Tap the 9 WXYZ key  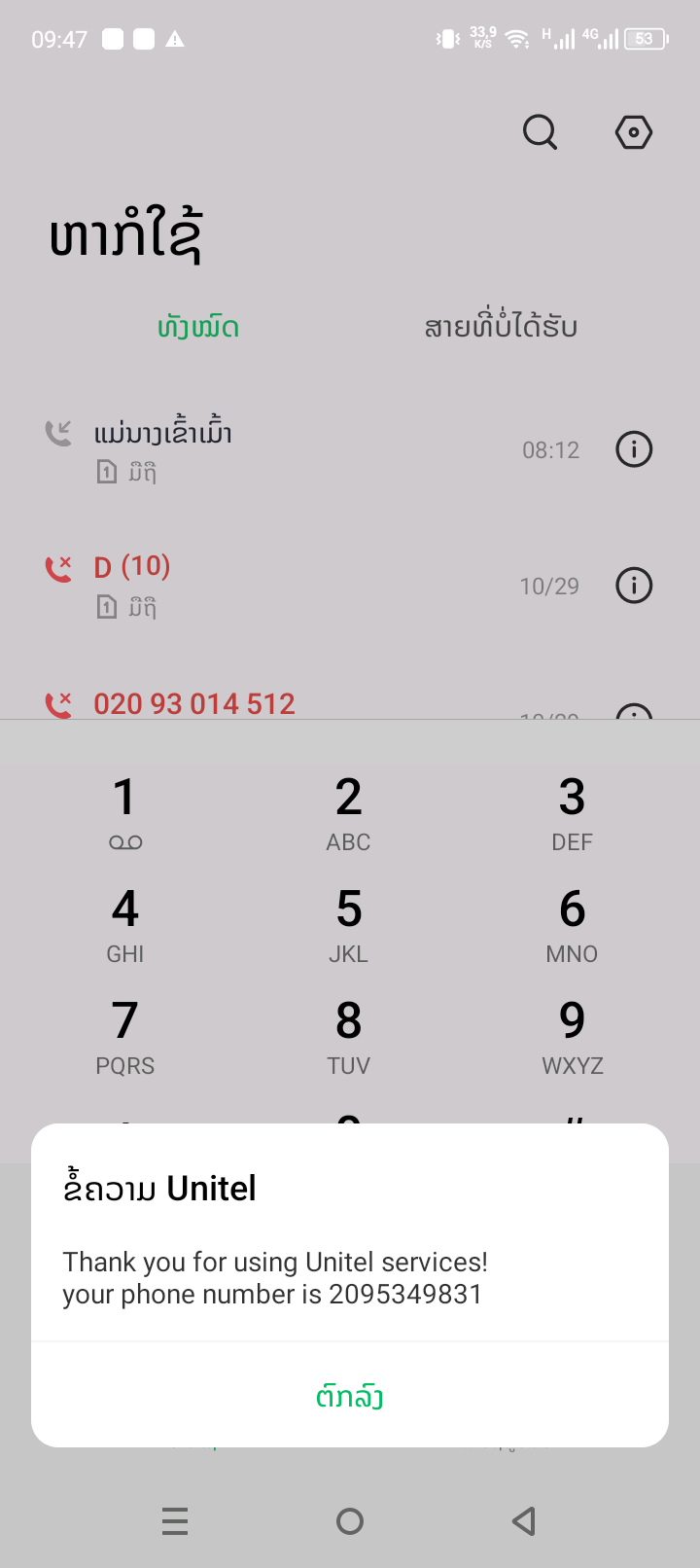coord(572,1034)
